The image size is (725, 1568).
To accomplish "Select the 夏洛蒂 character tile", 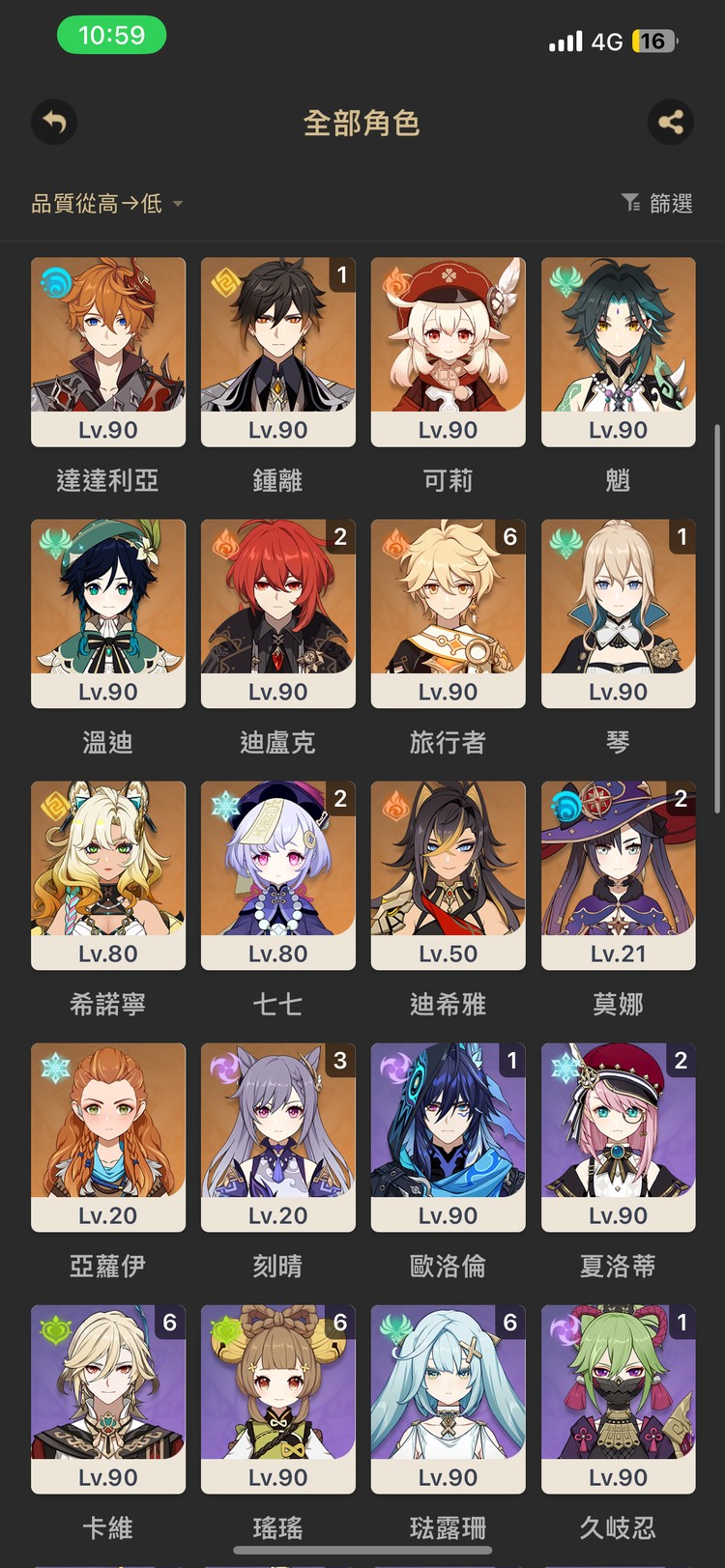I will point(619,1136).
